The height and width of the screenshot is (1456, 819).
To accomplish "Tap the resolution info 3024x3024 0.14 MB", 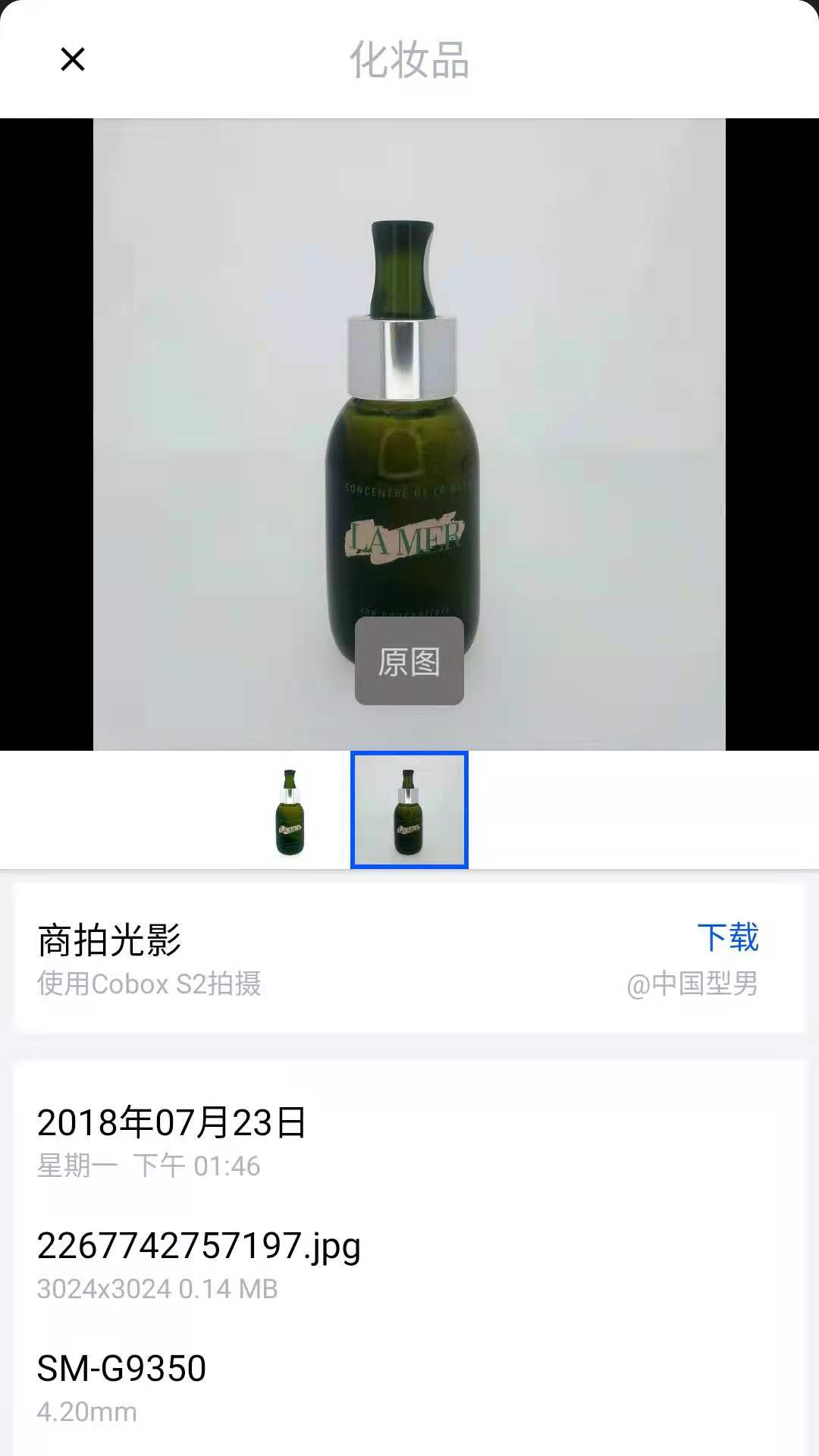I will pos(157,1288).
